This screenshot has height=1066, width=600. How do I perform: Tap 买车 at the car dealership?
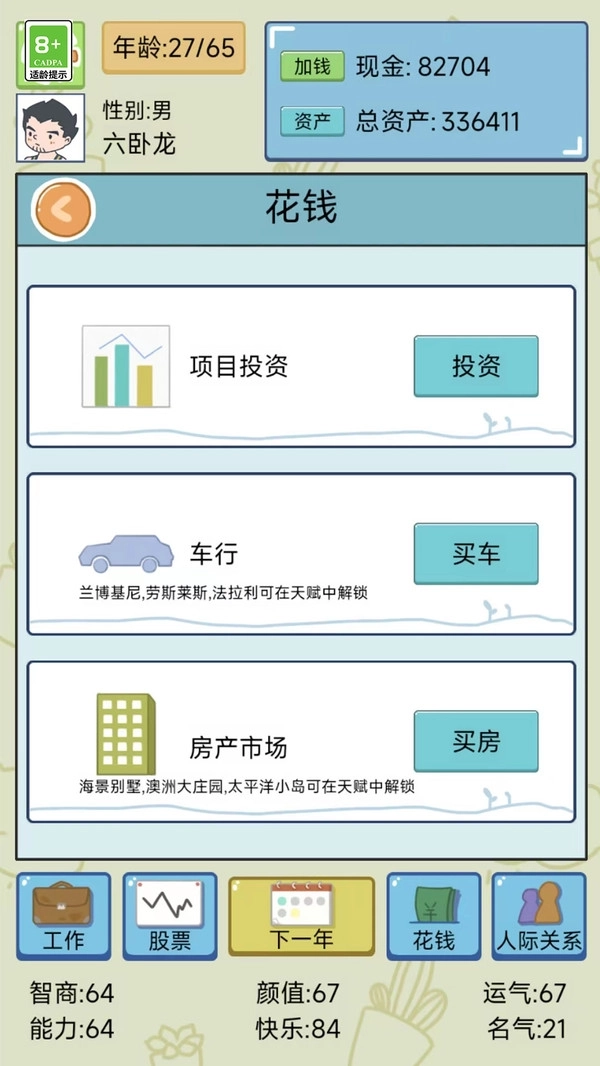point(476,554)
